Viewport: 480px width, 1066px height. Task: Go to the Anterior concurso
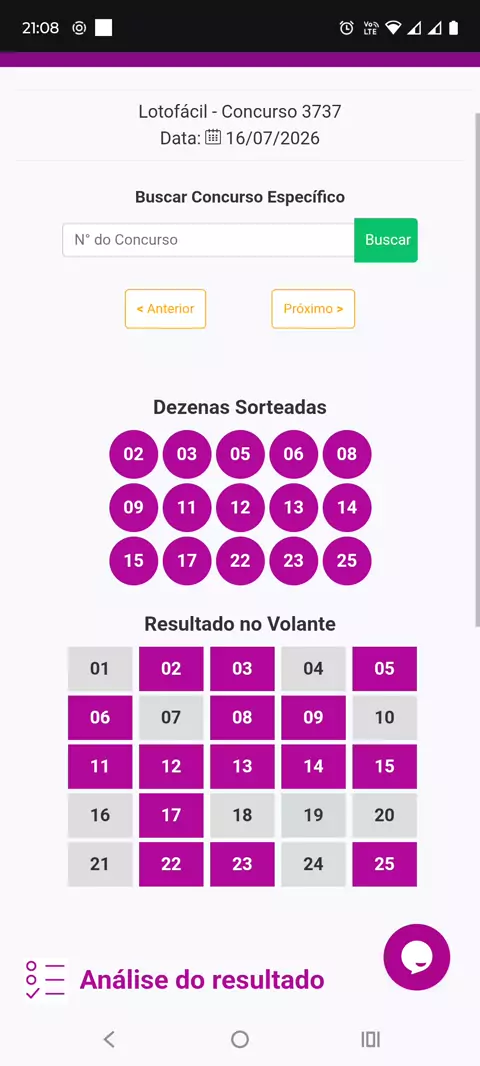tap(165, 309)
